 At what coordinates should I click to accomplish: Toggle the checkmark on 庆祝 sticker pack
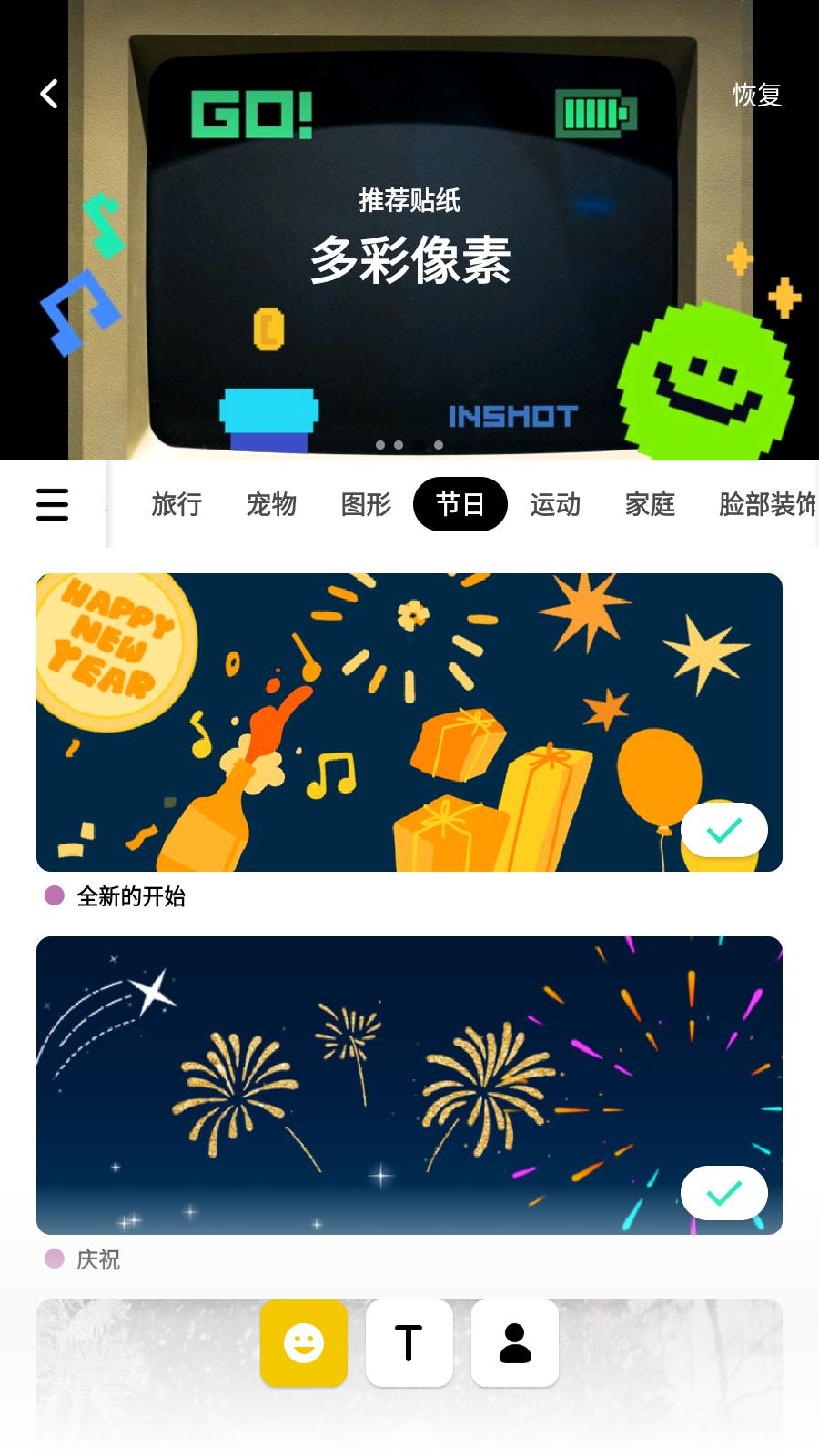tap(723, 1192)
